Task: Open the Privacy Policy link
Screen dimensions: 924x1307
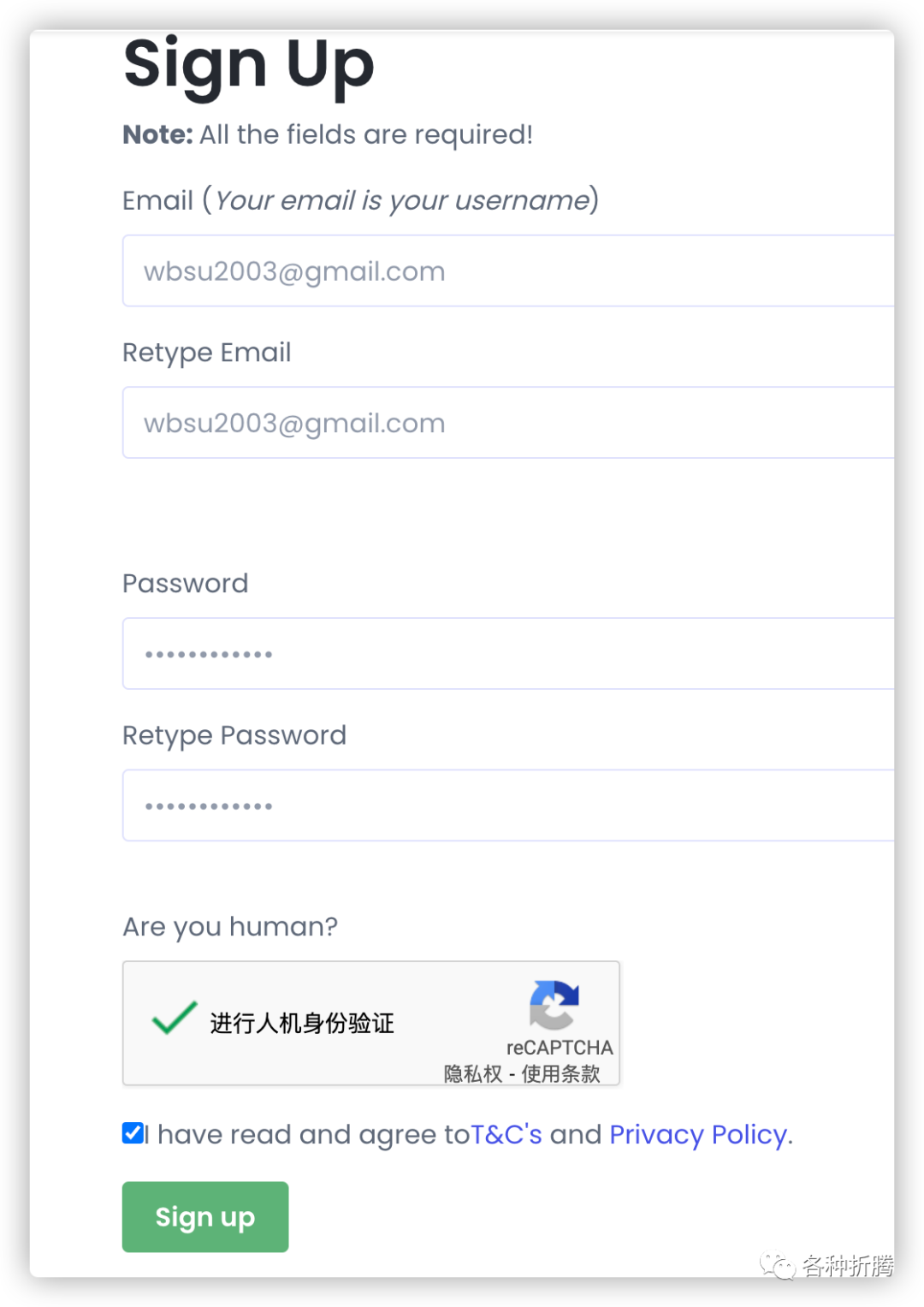Action: click(698, 1134)
